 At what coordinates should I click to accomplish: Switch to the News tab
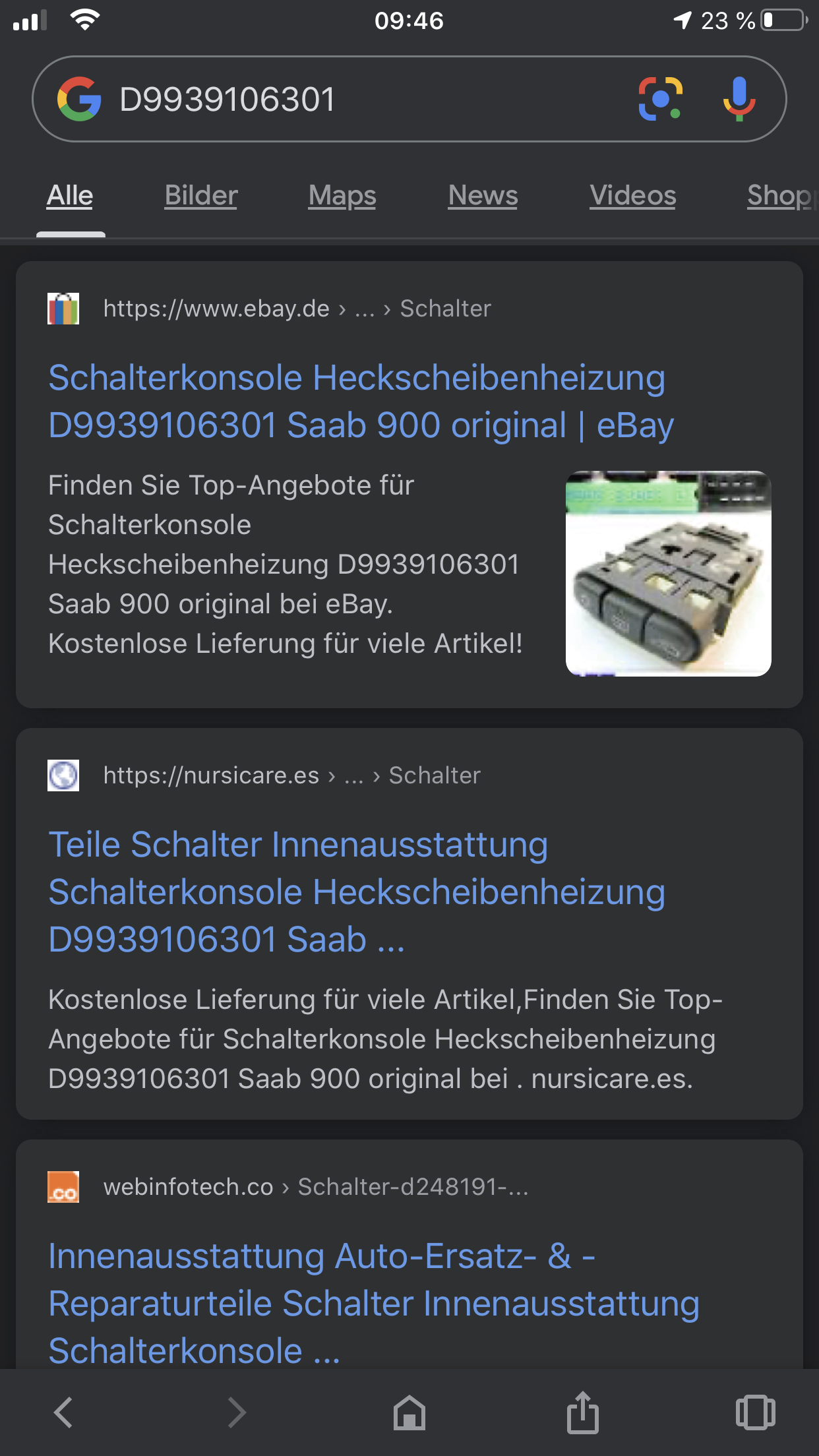[483, 195]
